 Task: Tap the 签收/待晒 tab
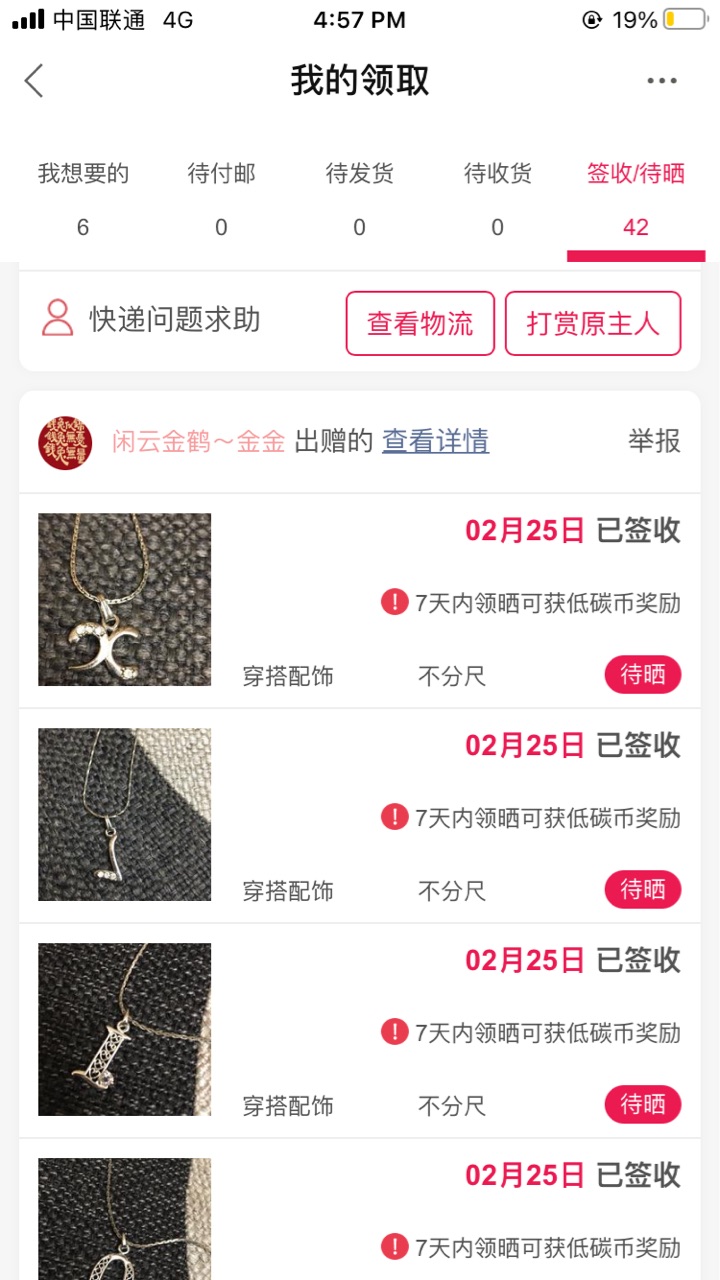point(636,200)
